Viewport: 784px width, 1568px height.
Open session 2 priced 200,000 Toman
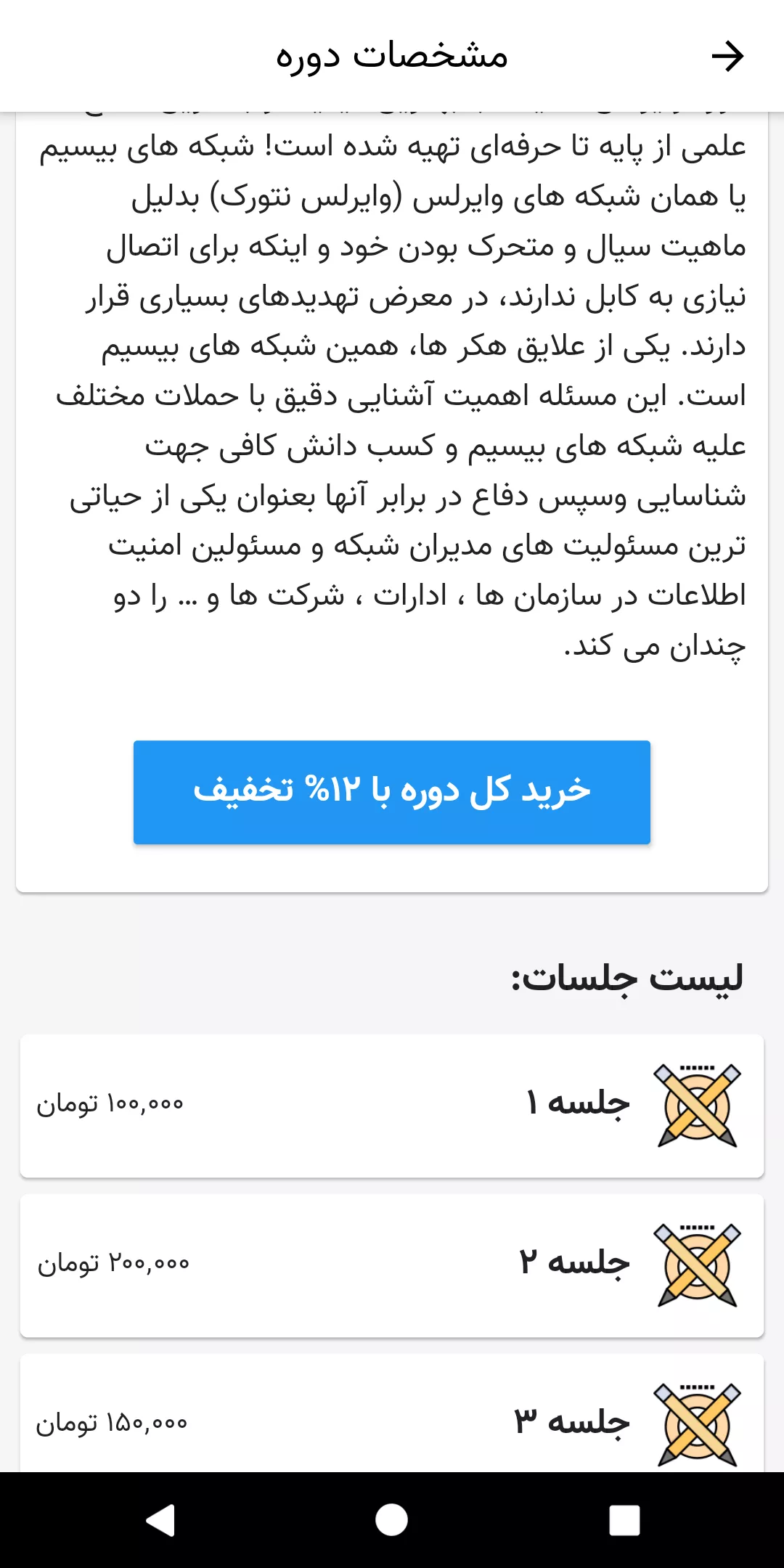[x=392, y=1265]
